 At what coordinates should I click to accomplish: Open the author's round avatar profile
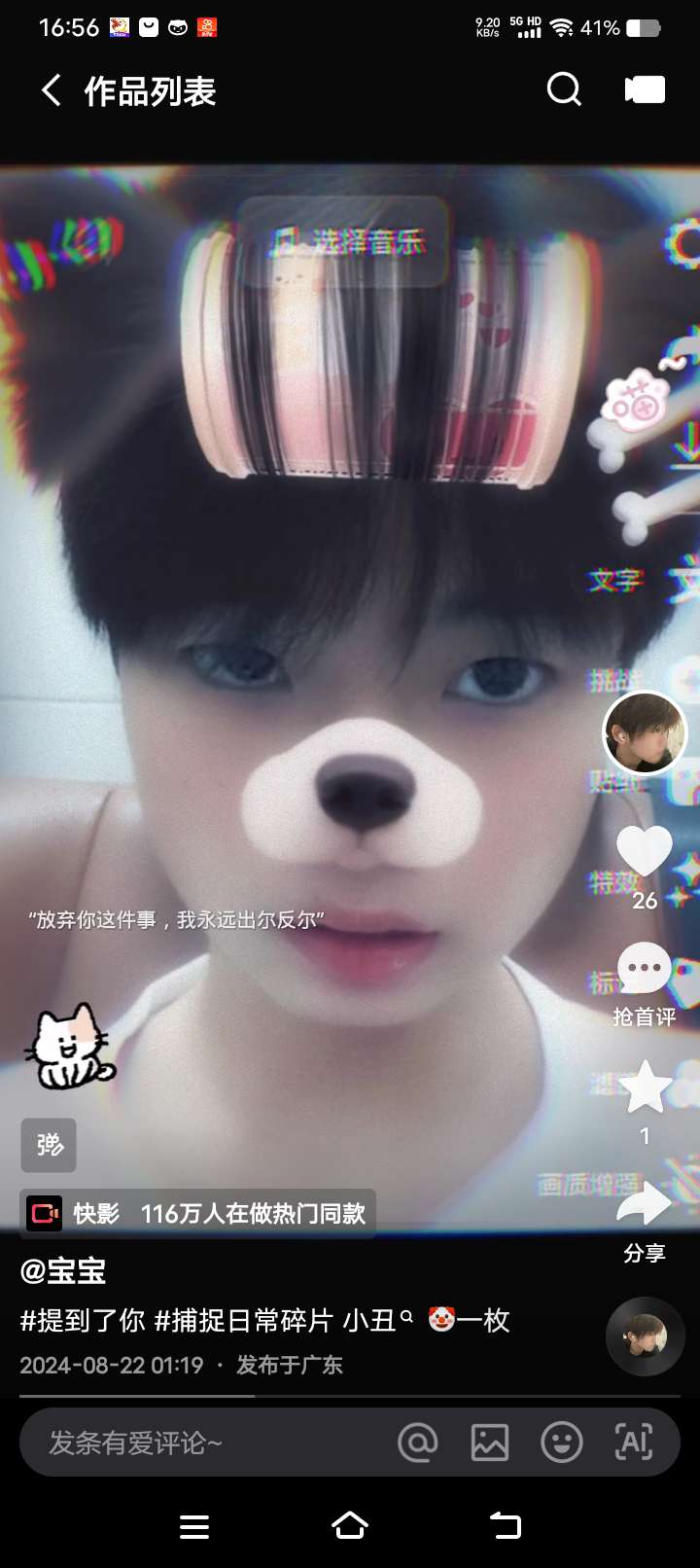pos(645,732)
